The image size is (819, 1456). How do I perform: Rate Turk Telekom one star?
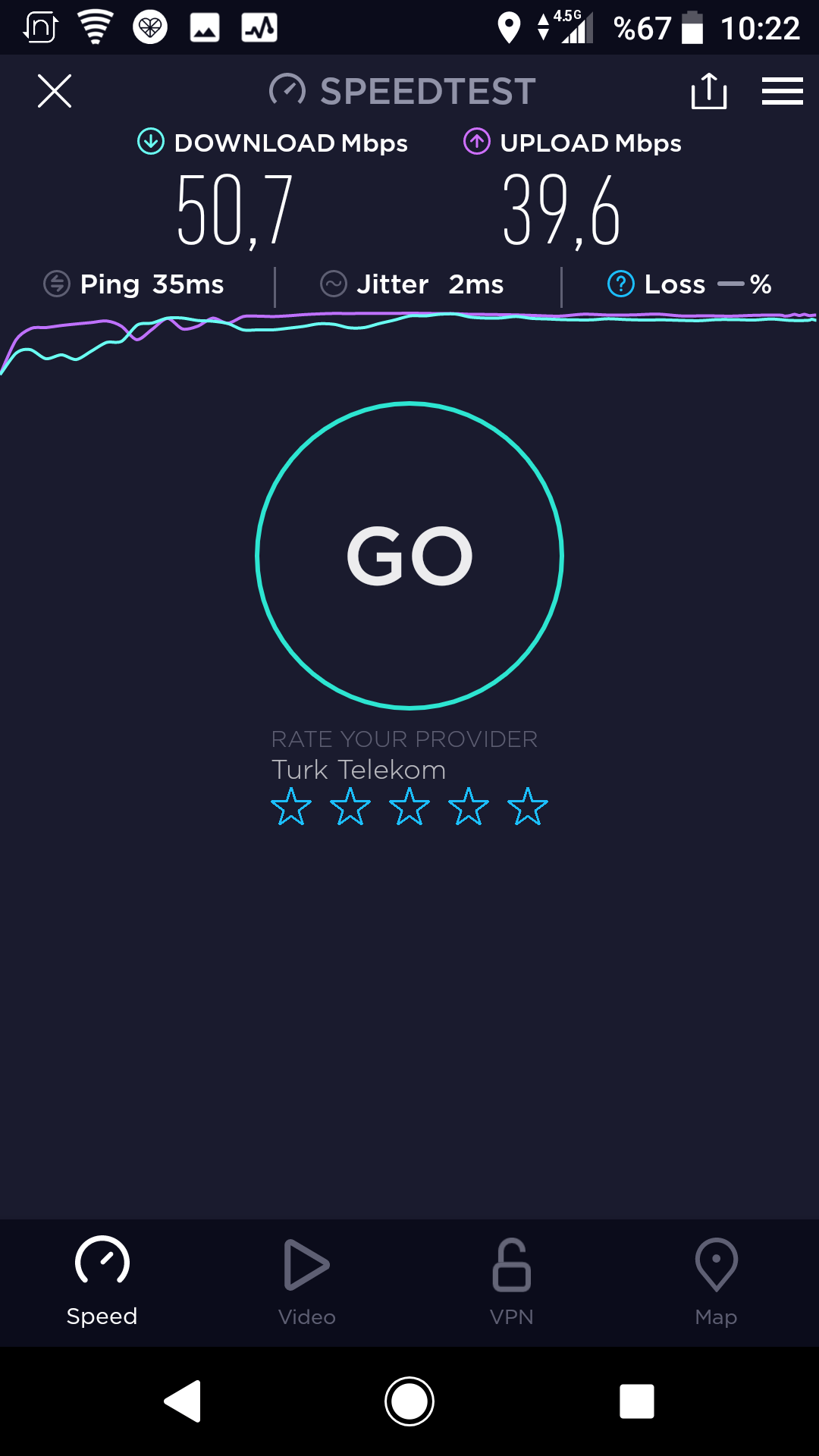(x=291, y=806)
